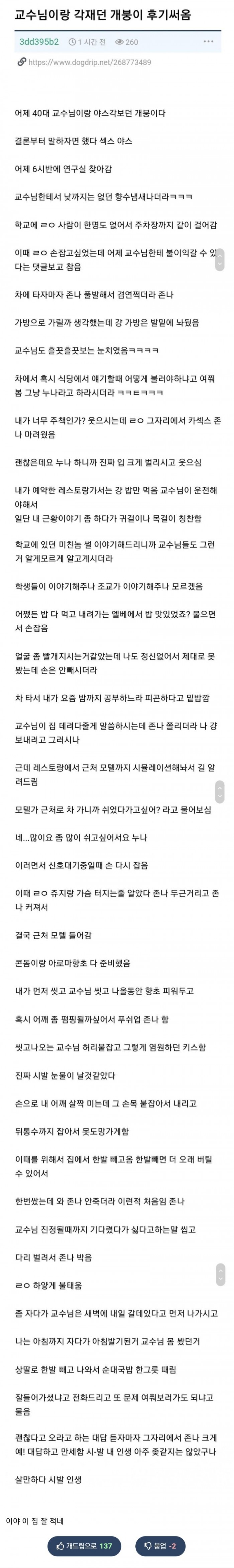The width and height of the screenshot is (234, 1568).
Task: Upvote the post with 개드립으로 button
Action: [84, 1541]
